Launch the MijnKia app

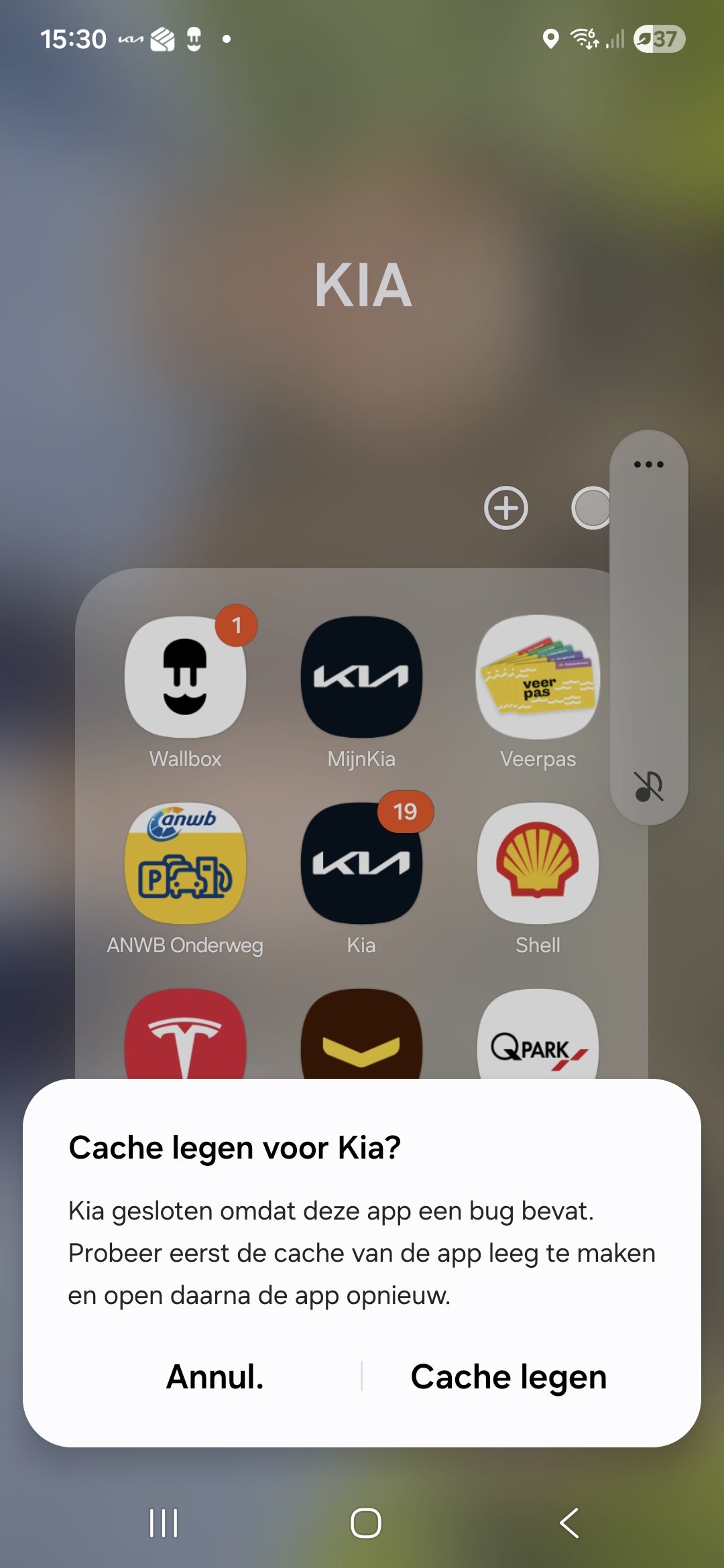[361, 677]
